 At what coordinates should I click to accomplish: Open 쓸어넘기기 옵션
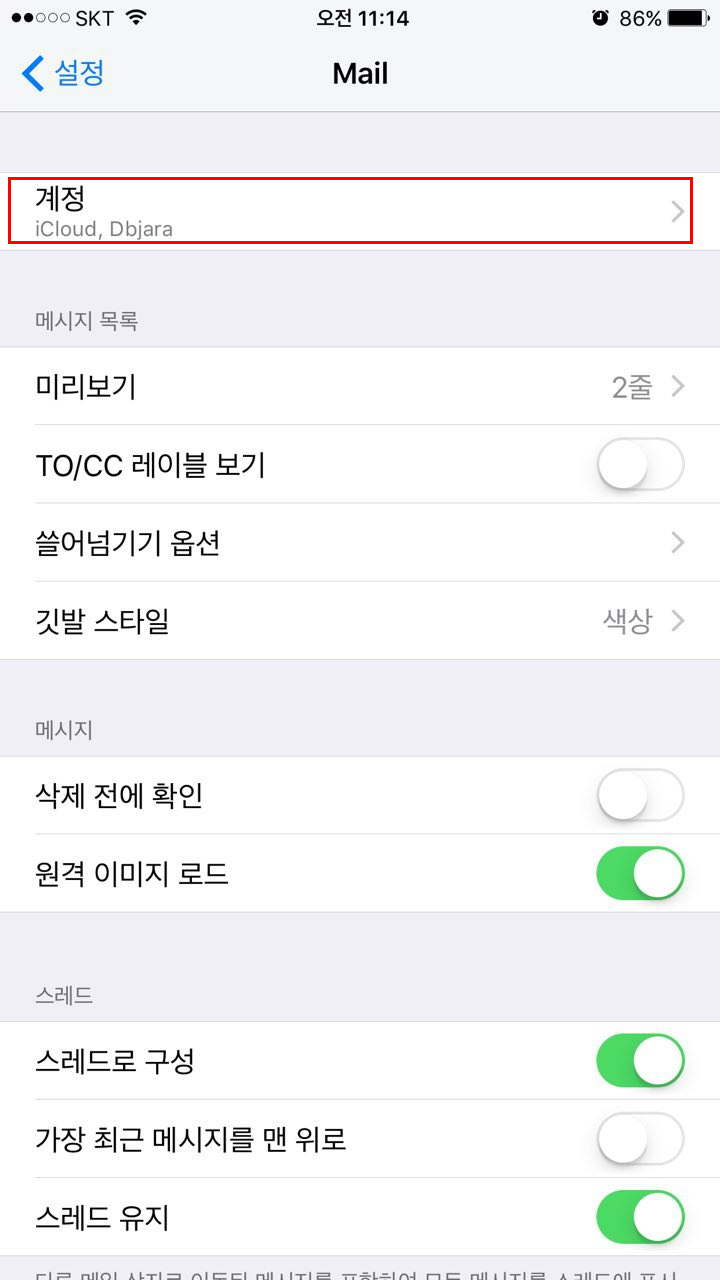pyautogui.click(x=362, y=543)
